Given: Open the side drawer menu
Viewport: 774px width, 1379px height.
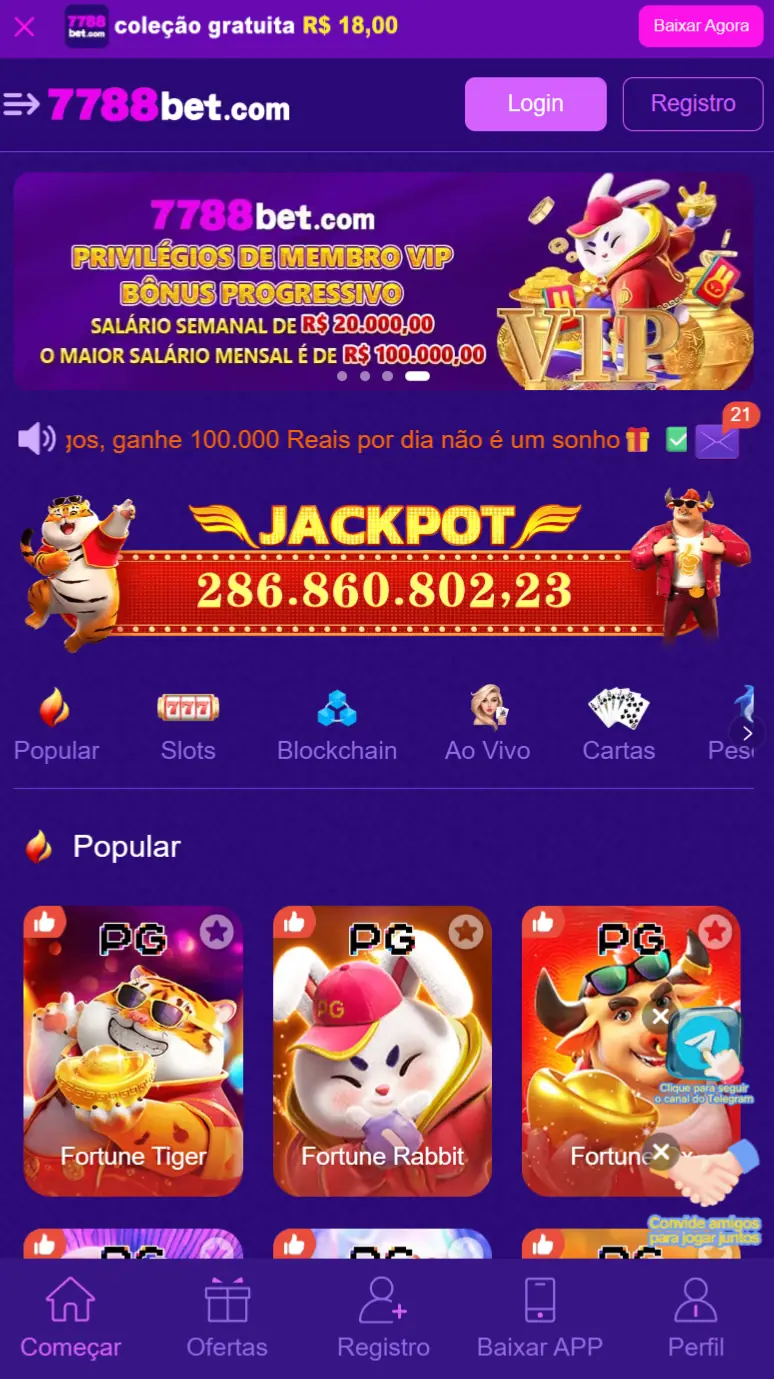Looking at the screenshot, I should 21,104.
